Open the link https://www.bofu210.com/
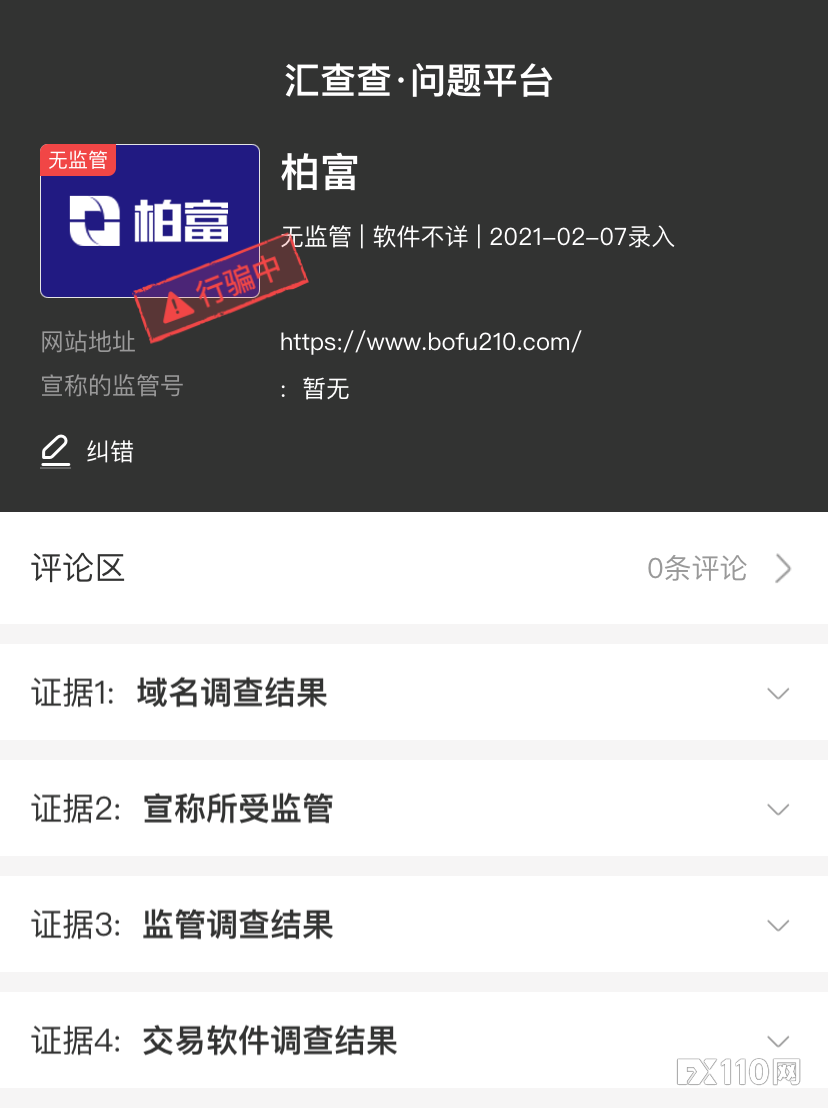Image resolution: width=828 pixels, height=1108 pixels. pyautogui.click(x=430, y=342)
